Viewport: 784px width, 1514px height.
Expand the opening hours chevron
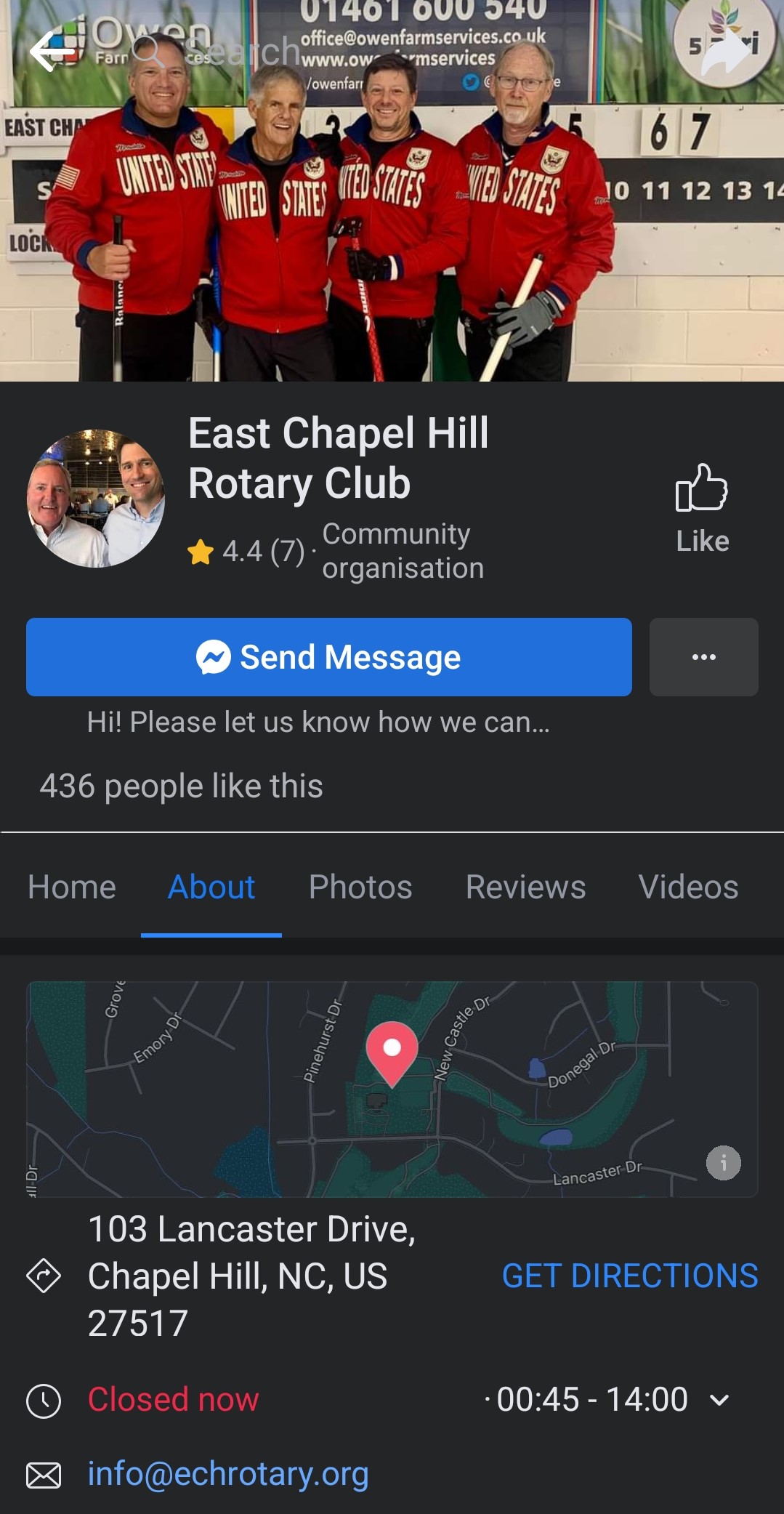tap(719, 1400)
